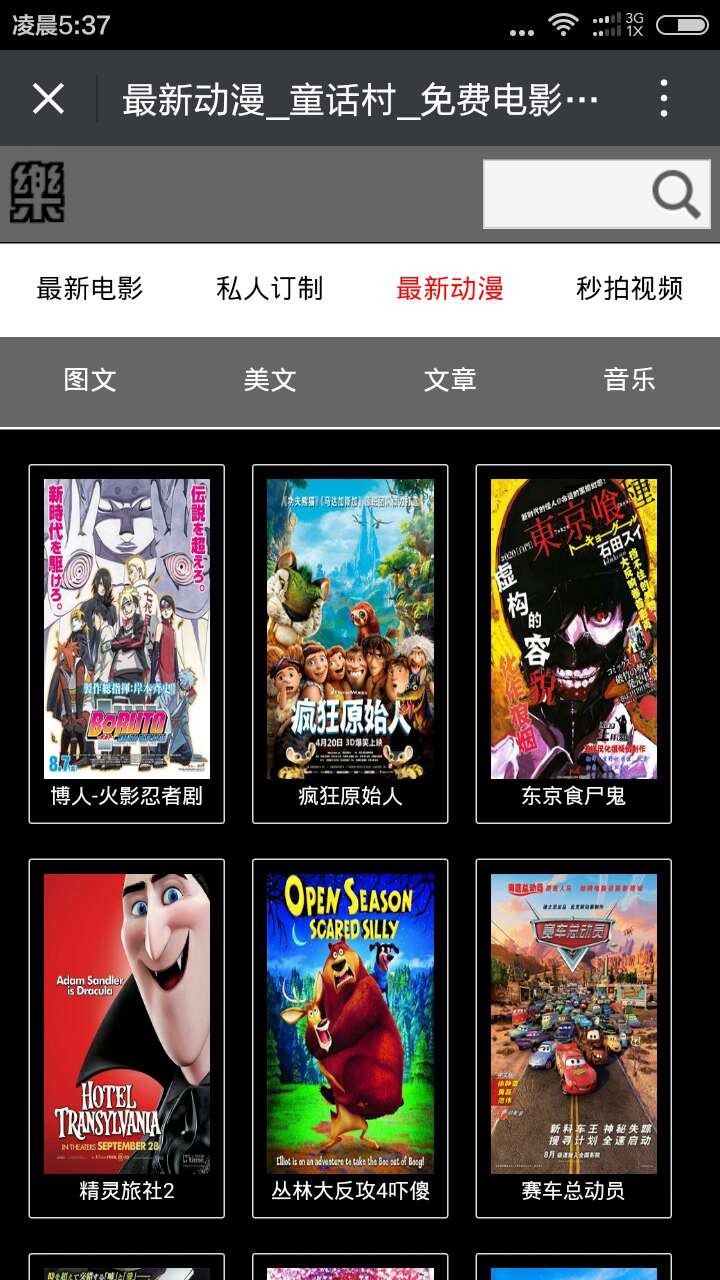The height and width of the screenshot is (1280, 720).
Task: Select the 最新动漫 tab
Action: coord(449,287)
